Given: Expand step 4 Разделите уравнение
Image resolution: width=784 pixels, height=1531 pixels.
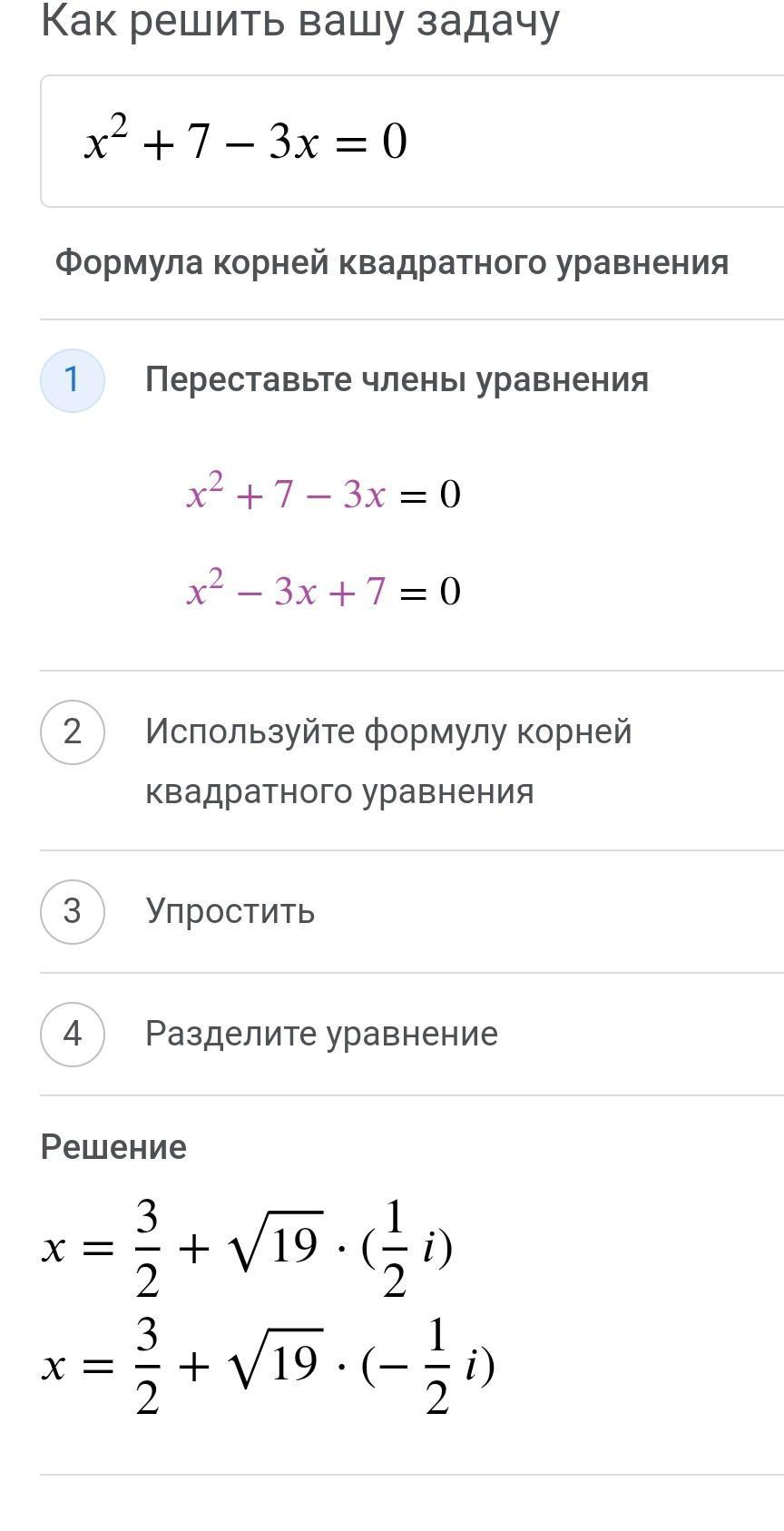Looking at the screenshot, I should point(321,1034).
